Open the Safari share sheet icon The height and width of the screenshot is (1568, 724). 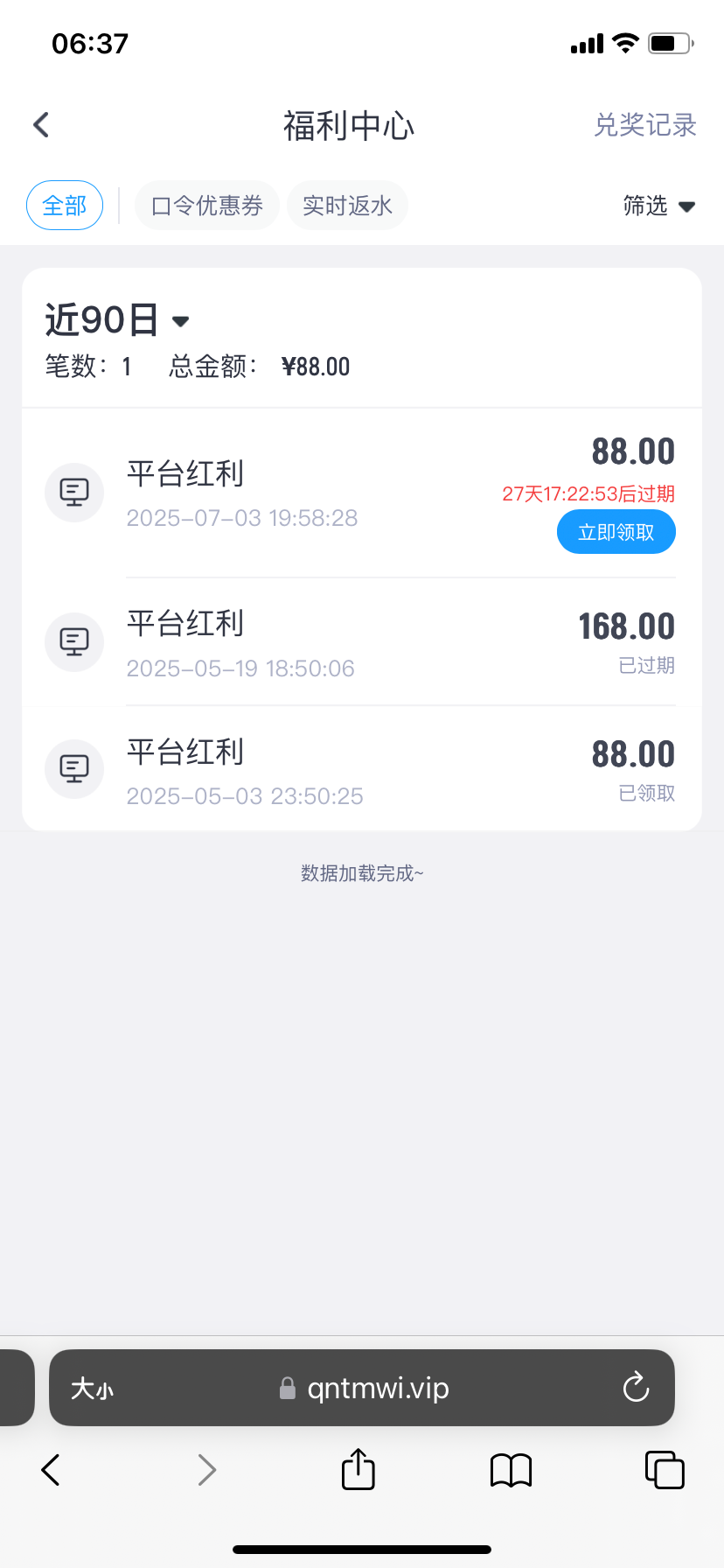[x=357, y=1469]
